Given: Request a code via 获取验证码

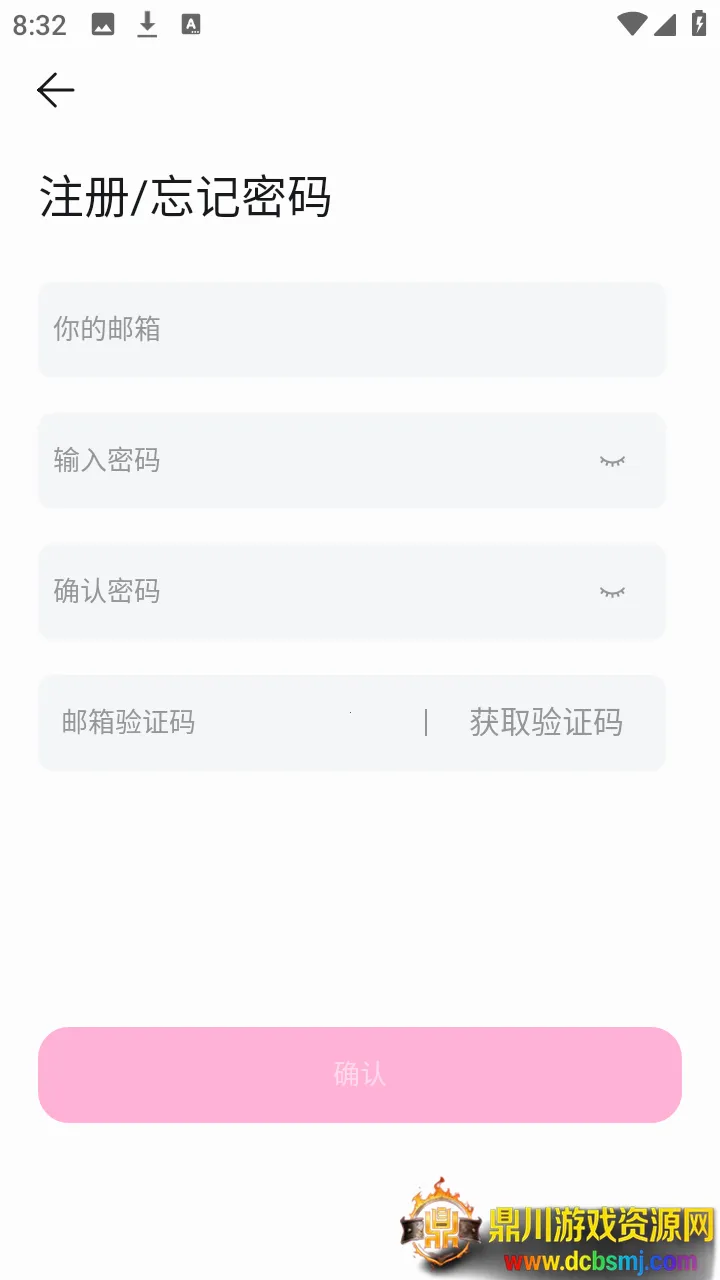Looking at the screenshot, I should pyautogui.click(x=546, y=722).
